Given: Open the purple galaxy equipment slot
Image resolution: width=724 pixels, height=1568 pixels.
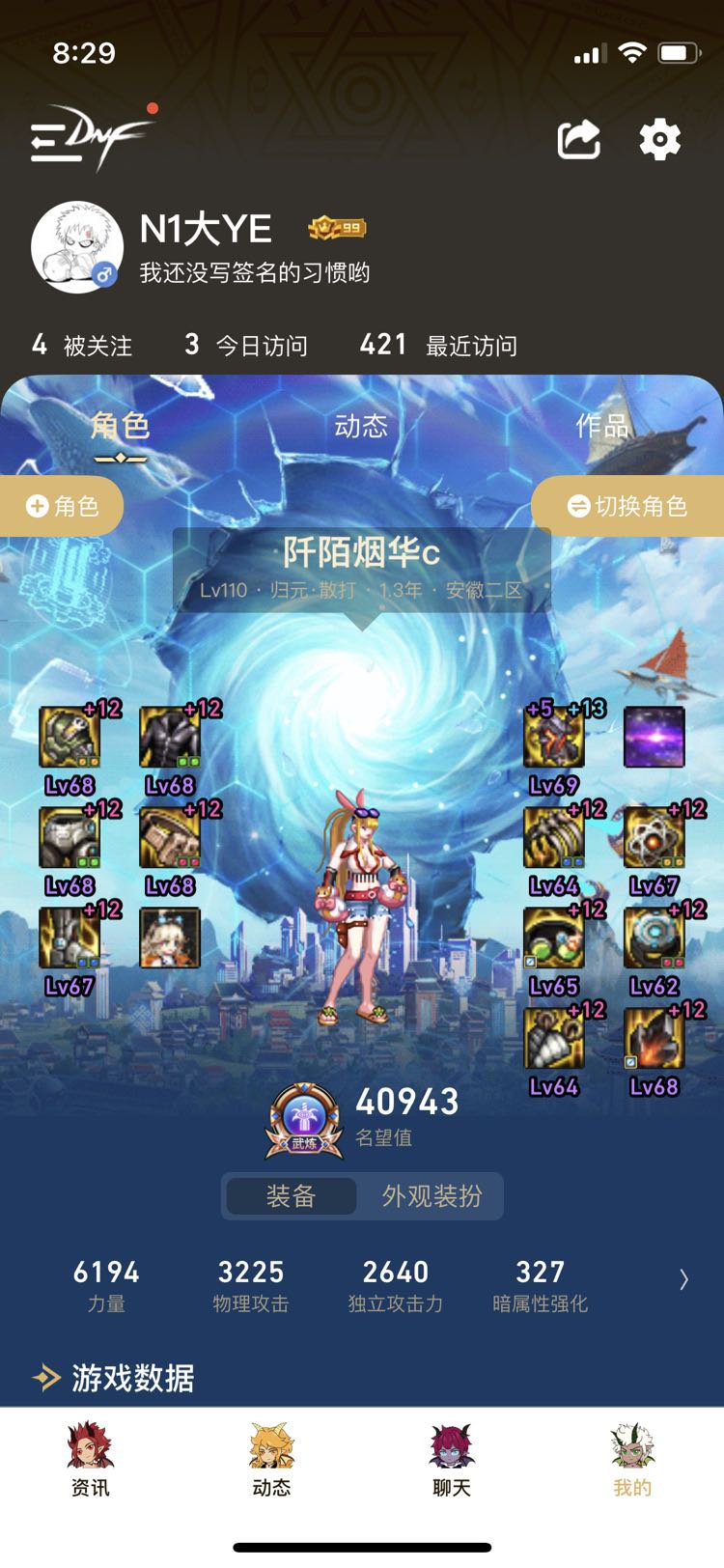Looking at the screenshot, I should click(654, 737).
